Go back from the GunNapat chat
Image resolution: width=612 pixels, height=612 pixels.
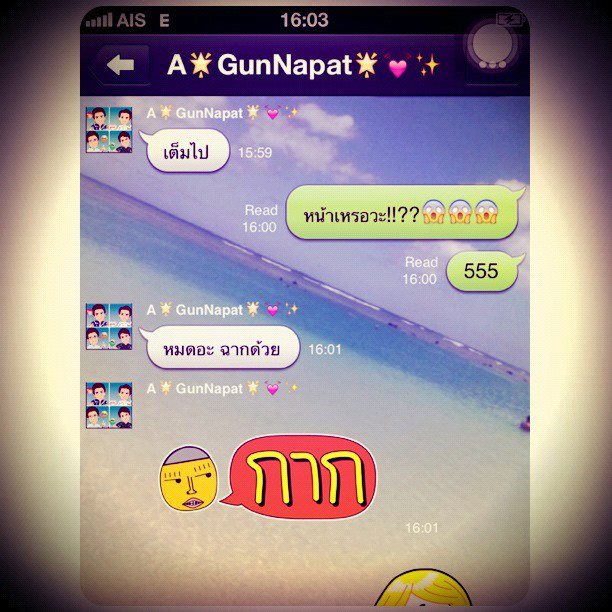point(123,66)
